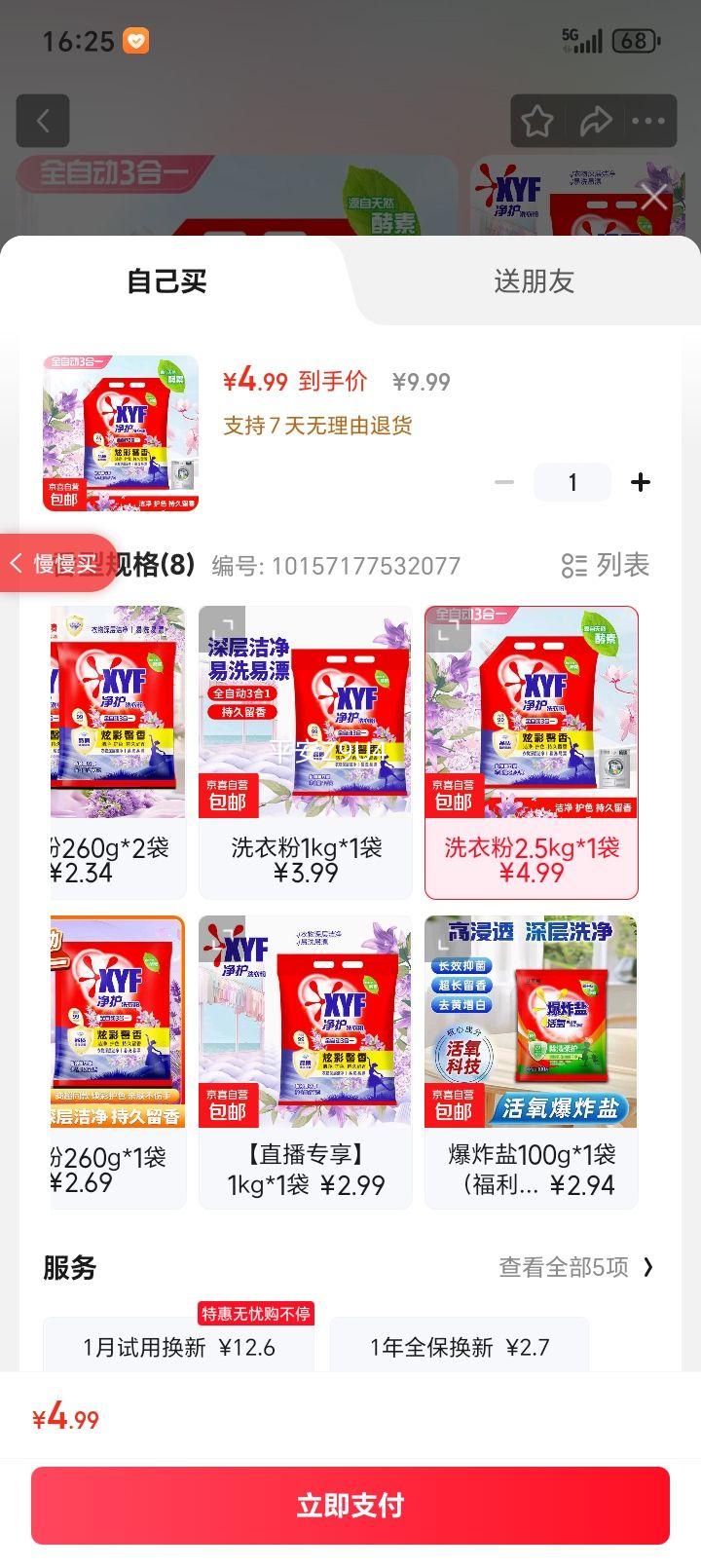This screenshot has height=1568, width=701.
Task: Switch to the 送朋友 tab
Action: (534, 281)
